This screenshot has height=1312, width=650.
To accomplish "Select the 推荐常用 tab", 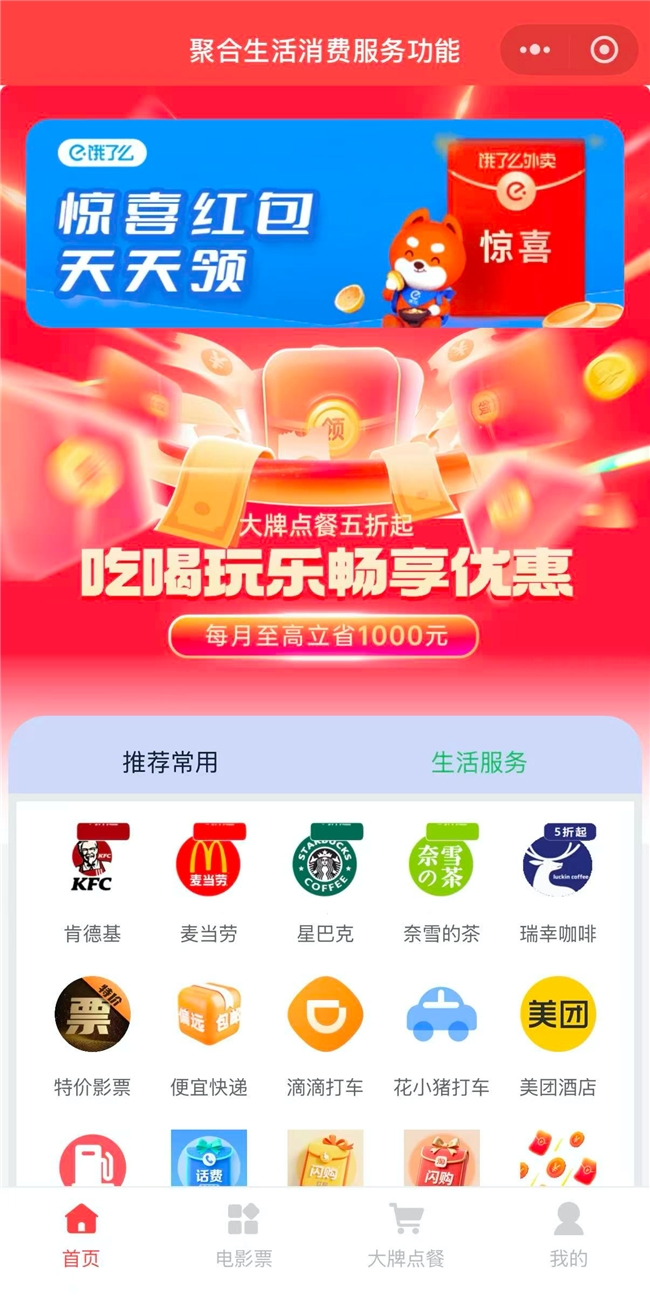I will 170,763.
